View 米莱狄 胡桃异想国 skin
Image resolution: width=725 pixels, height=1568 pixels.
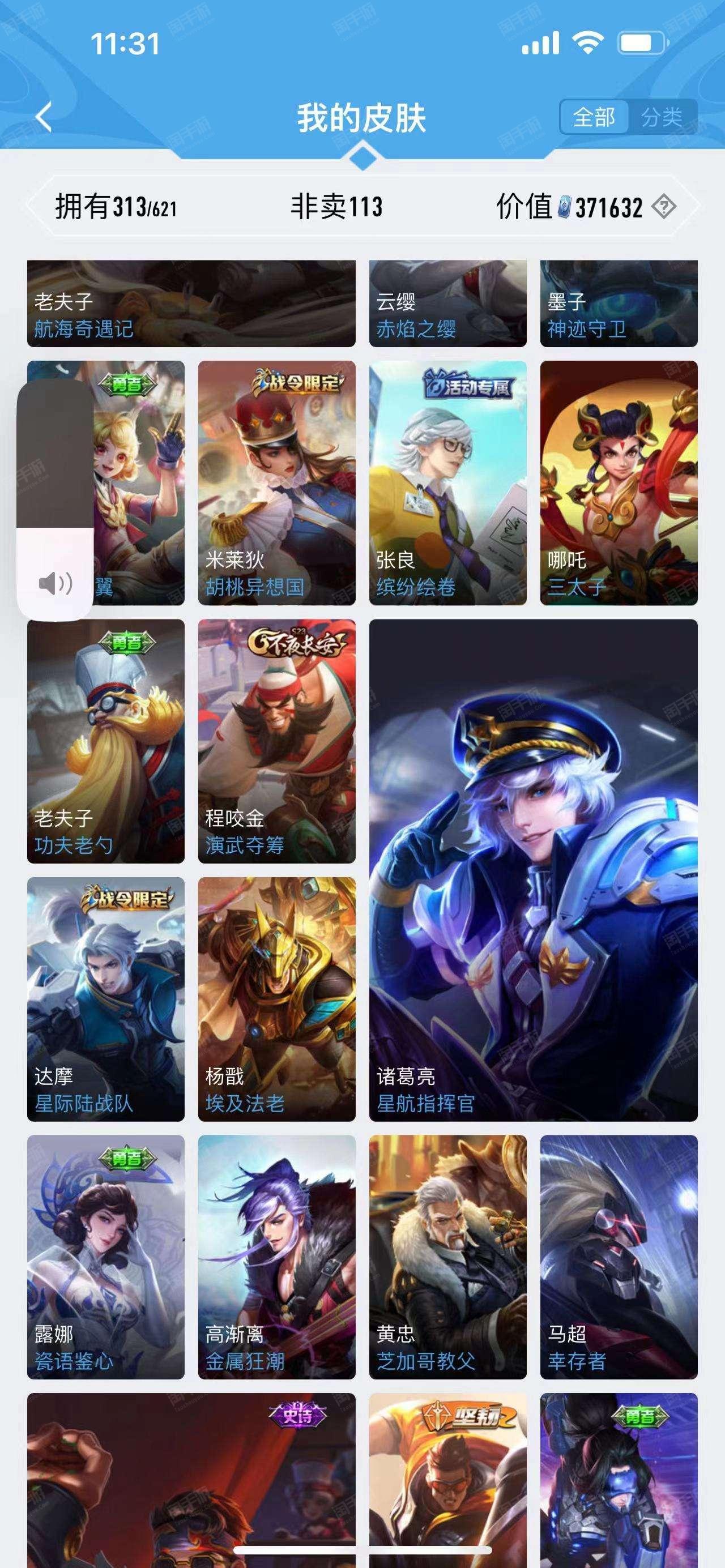point(276,482)
